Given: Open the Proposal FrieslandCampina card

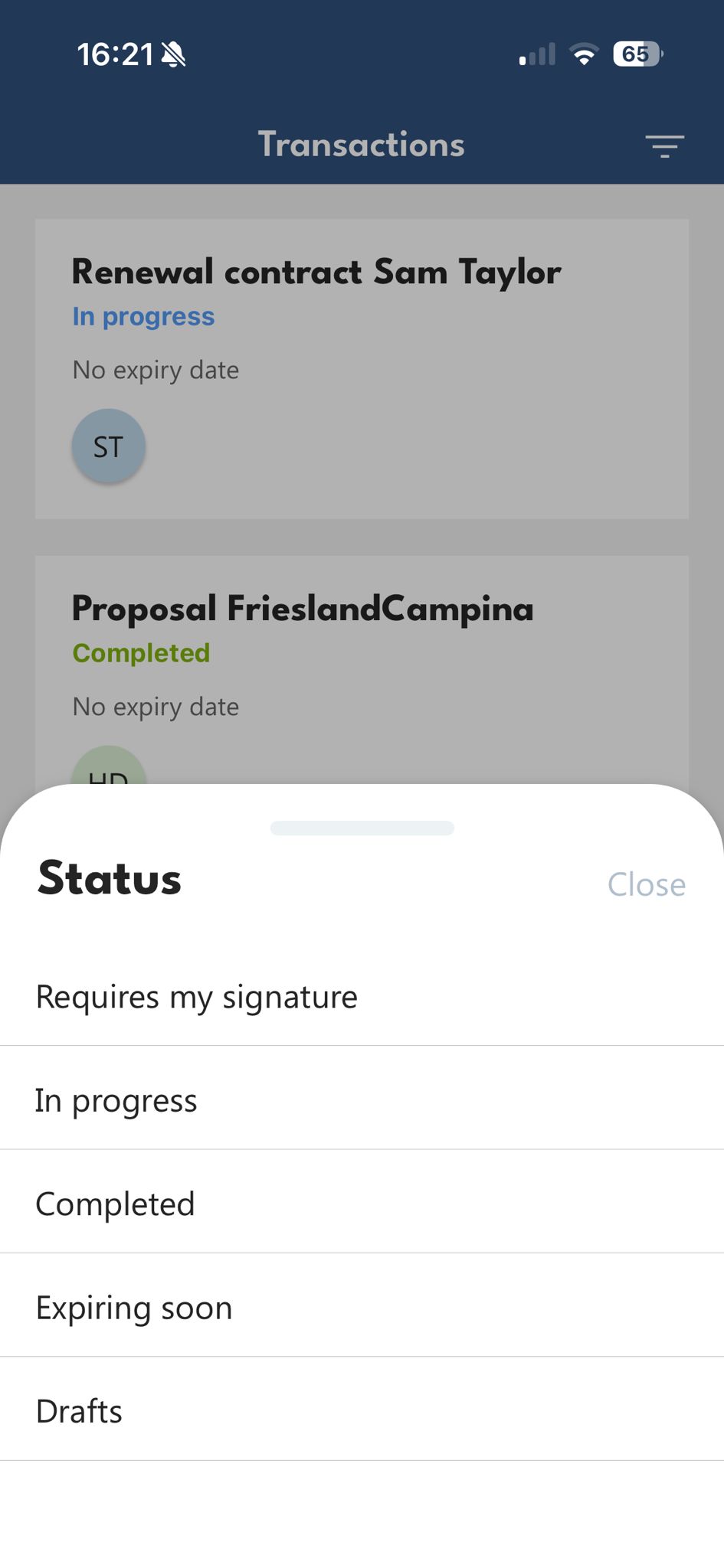Looking at the screenshot, I should pos(303,609).
